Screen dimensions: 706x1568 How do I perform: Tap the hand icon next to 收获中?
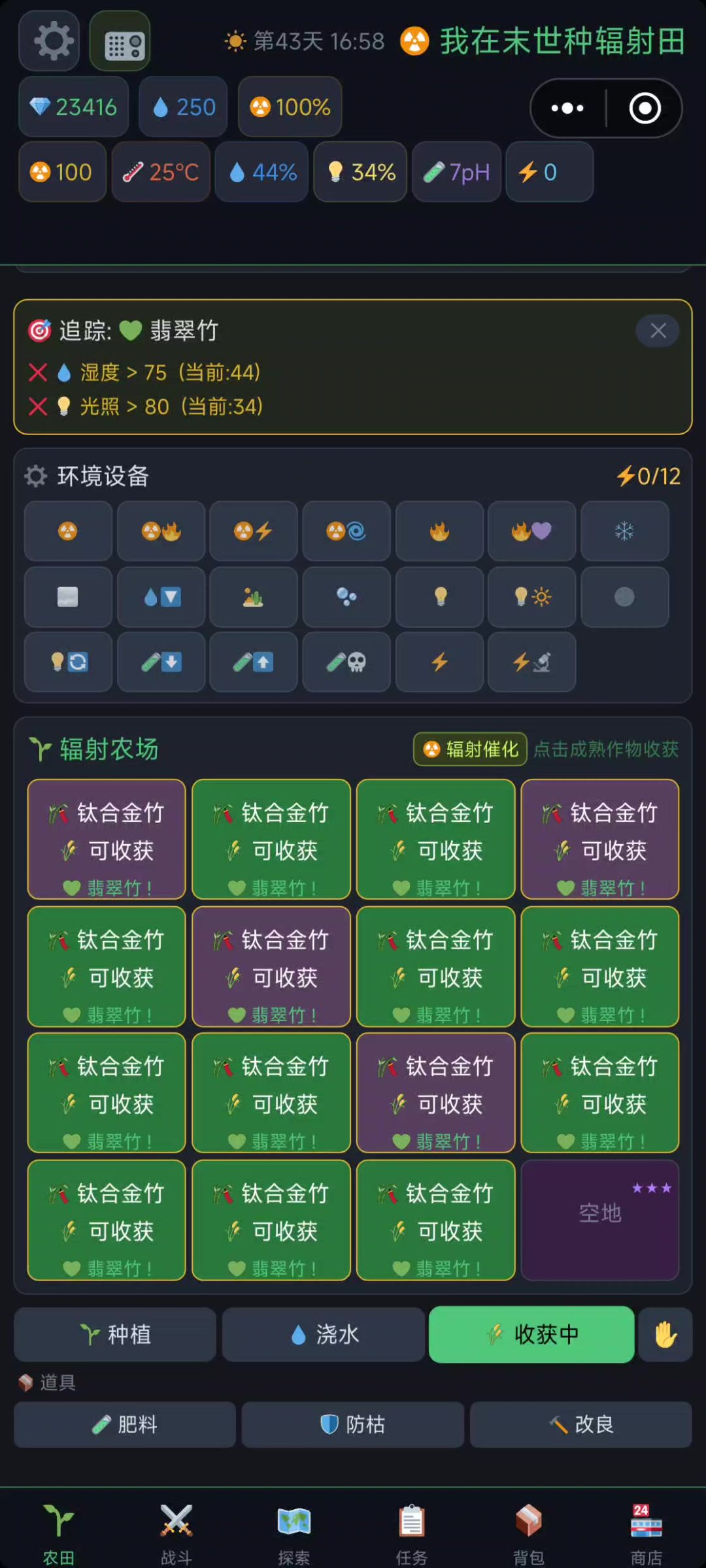pyautogui.click(x=665, y=1335)
